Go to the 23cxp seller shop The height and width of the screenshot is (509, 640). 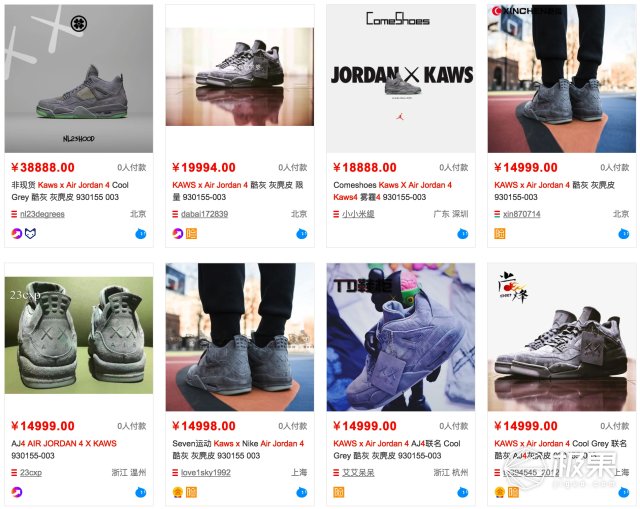click(31, 472)
